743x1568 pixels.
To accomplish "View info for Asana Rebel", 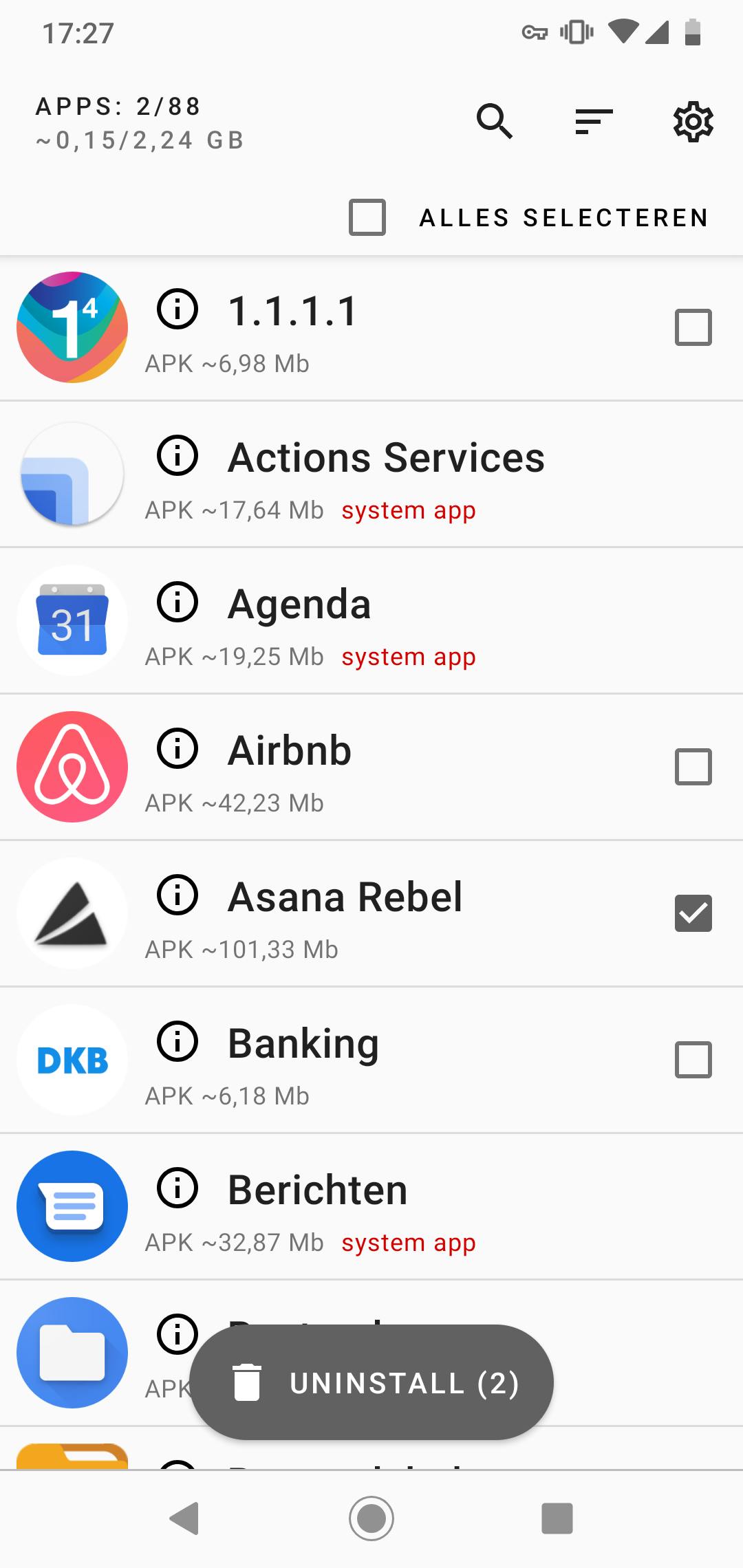I will [x=177, y=895].
